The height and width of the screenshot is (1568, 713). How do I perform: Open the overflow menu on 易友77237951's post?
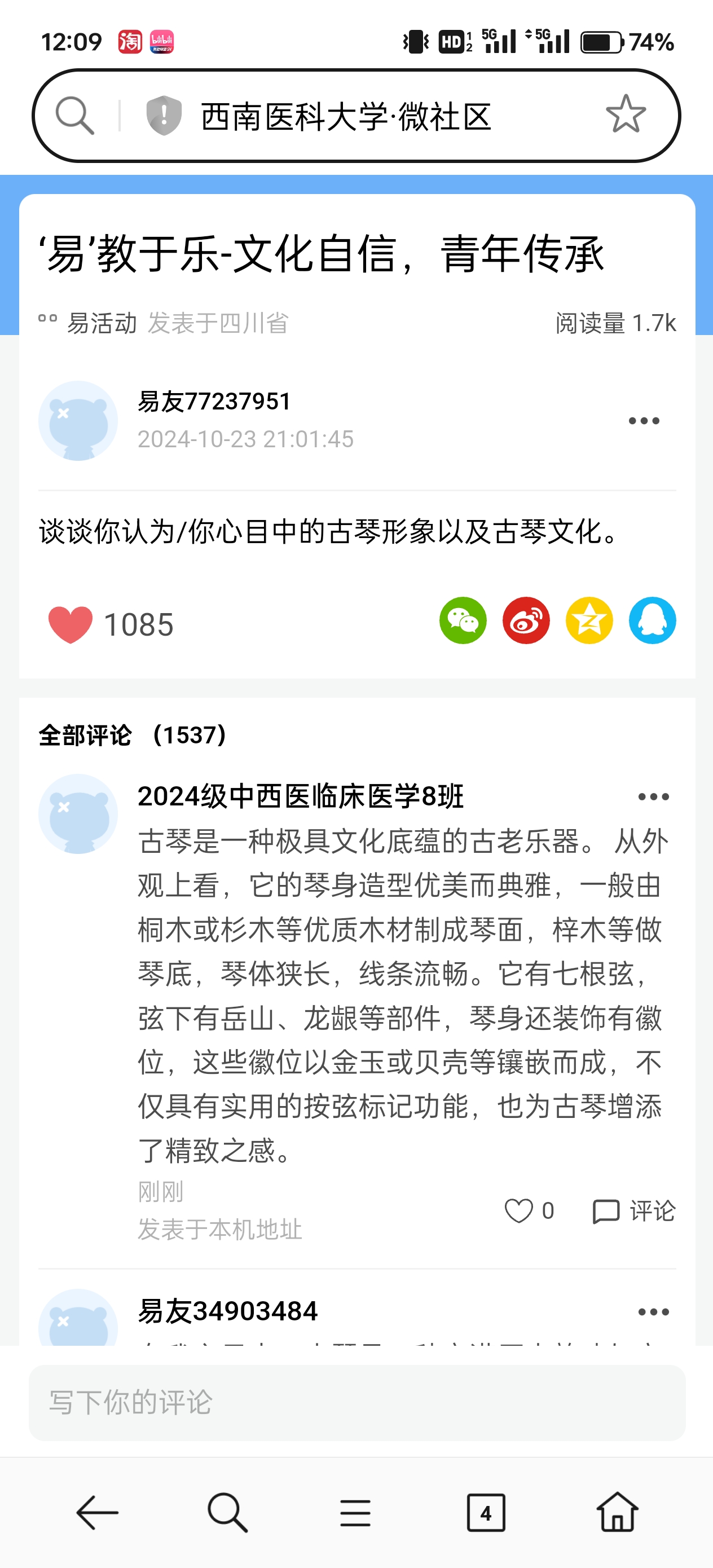[x=644, y=421]
